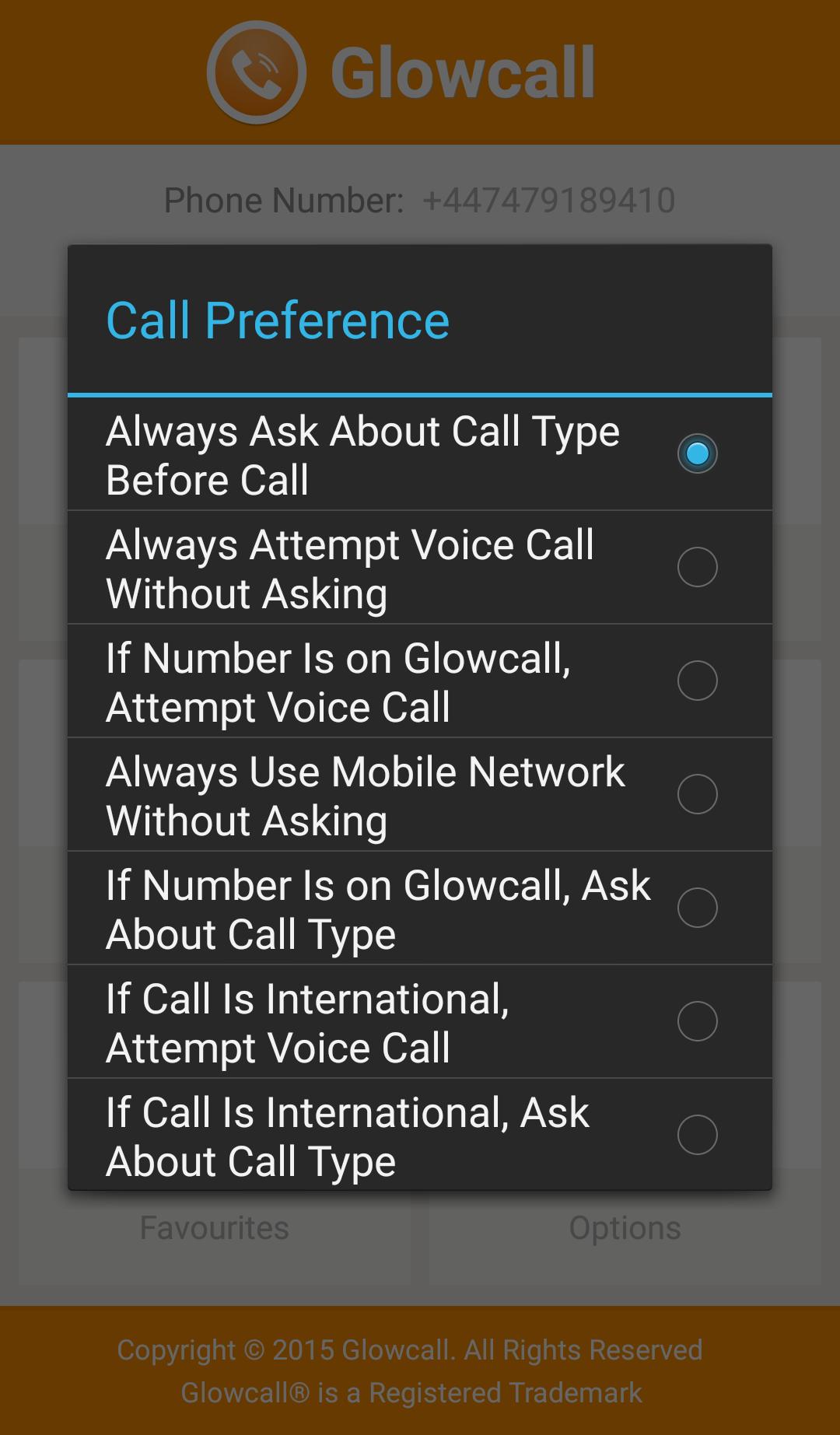
Task: Open the Options menu
Action: [x=626, y=1227]
